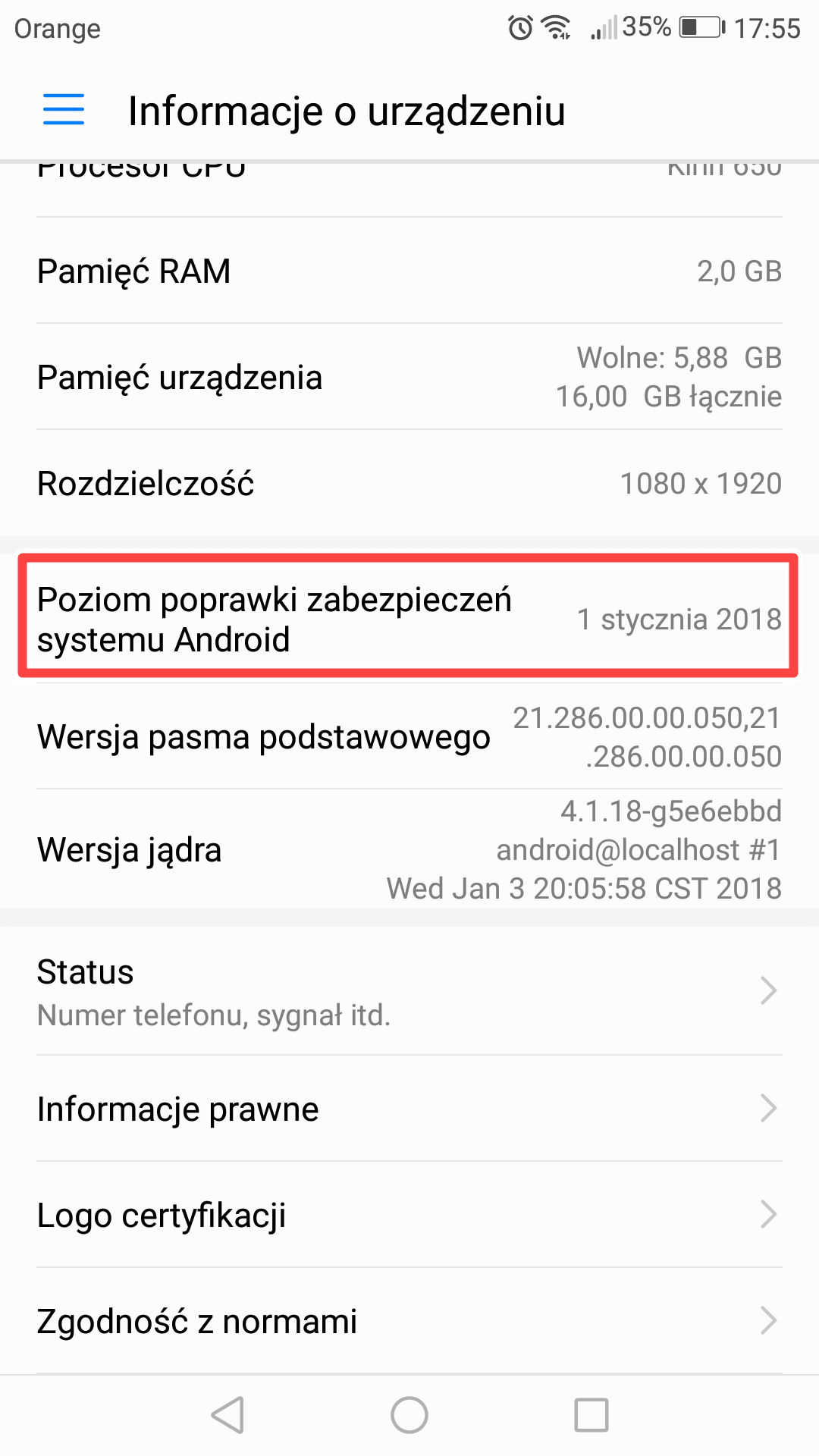Open the Status row
The height and width of the screenshot is (1456, 819).
coord(409,991)
